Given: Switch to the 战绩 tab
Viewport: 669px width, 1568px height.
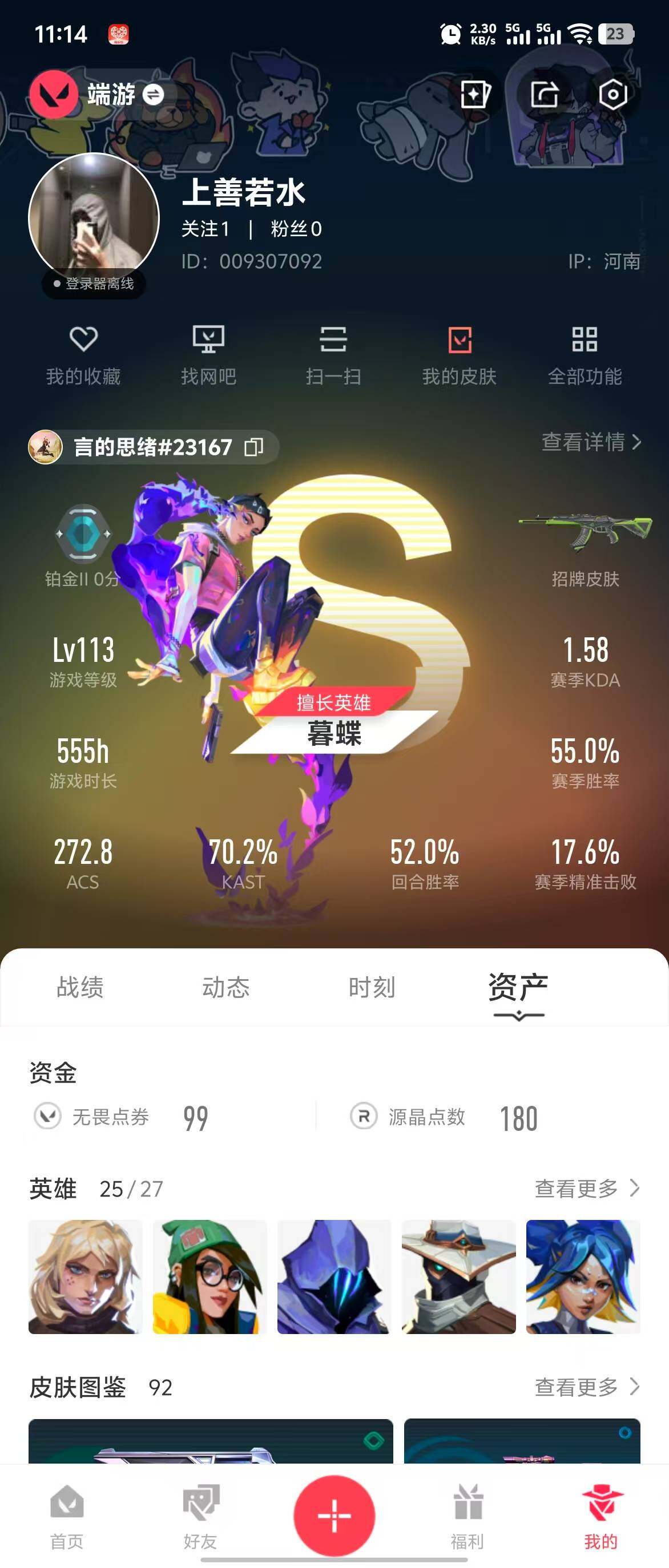Looking at the screenshot, I should click(x=80, y=987).
